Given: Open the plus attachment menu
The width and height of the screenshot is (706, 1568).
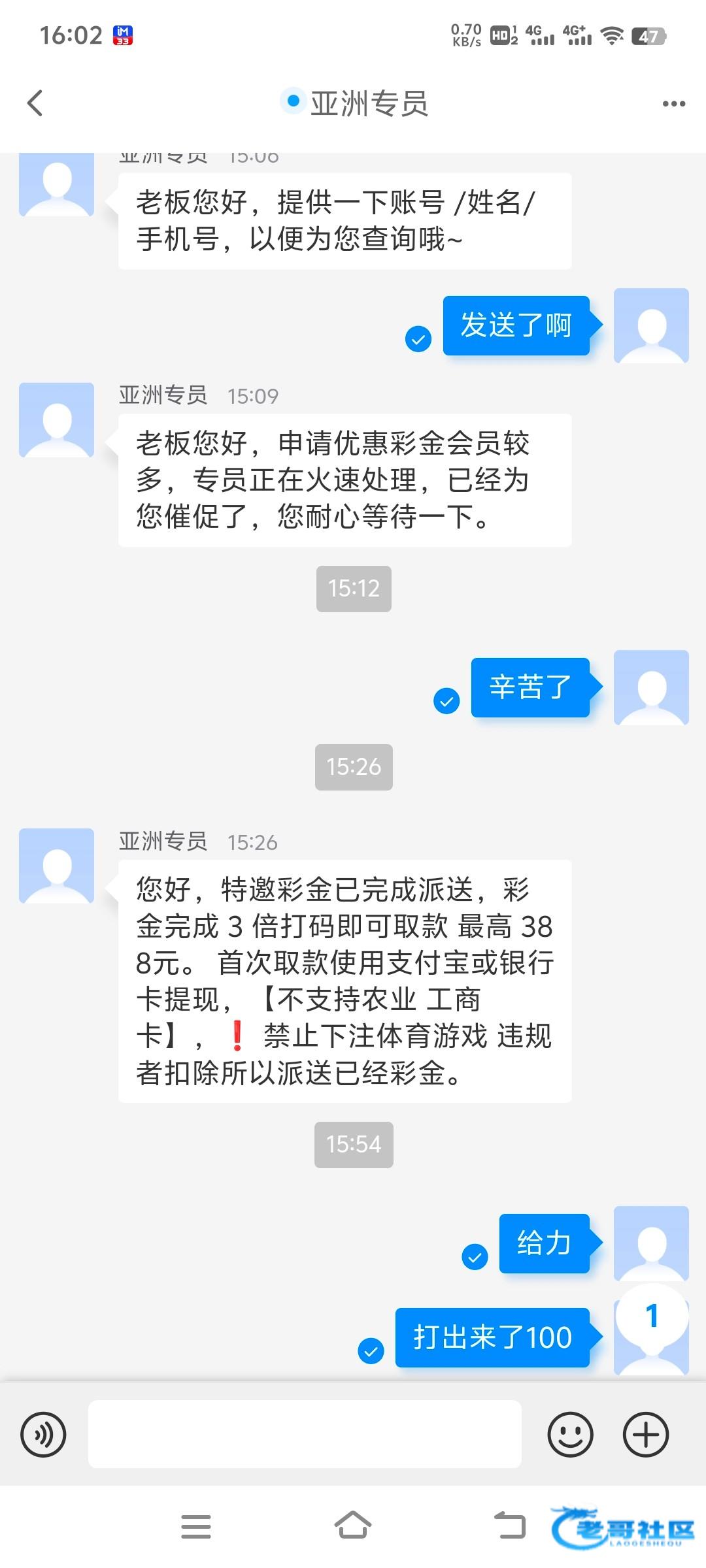Looking at the screenshot, I should [x=646, y=1435].
